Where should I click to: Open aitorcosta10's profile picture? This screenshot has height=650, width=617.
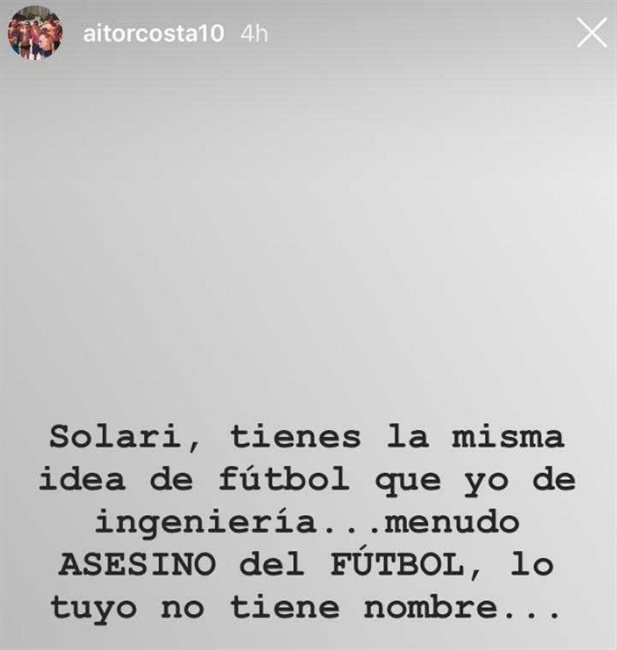point(35,33)
